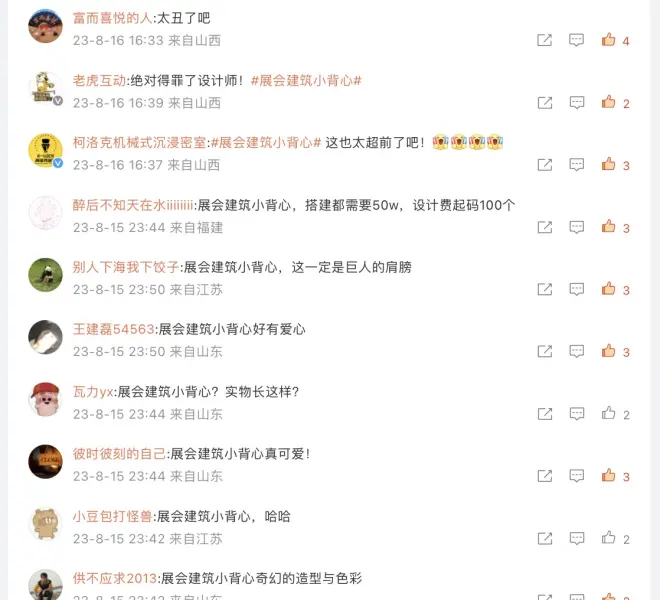This screenshot has width=660, height=600.
Task: View 供不应求2013's profile
Action: pyautogui.click(x=115, y=578)
